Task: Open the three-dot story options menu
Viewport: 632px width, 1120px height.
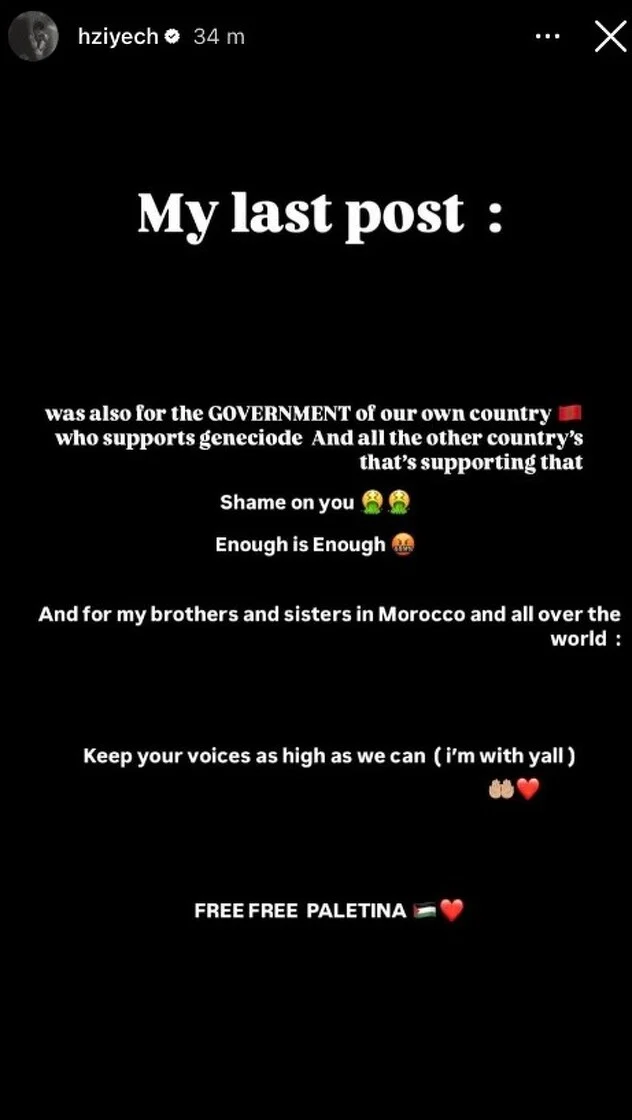Action: click(x=548, y=36)
